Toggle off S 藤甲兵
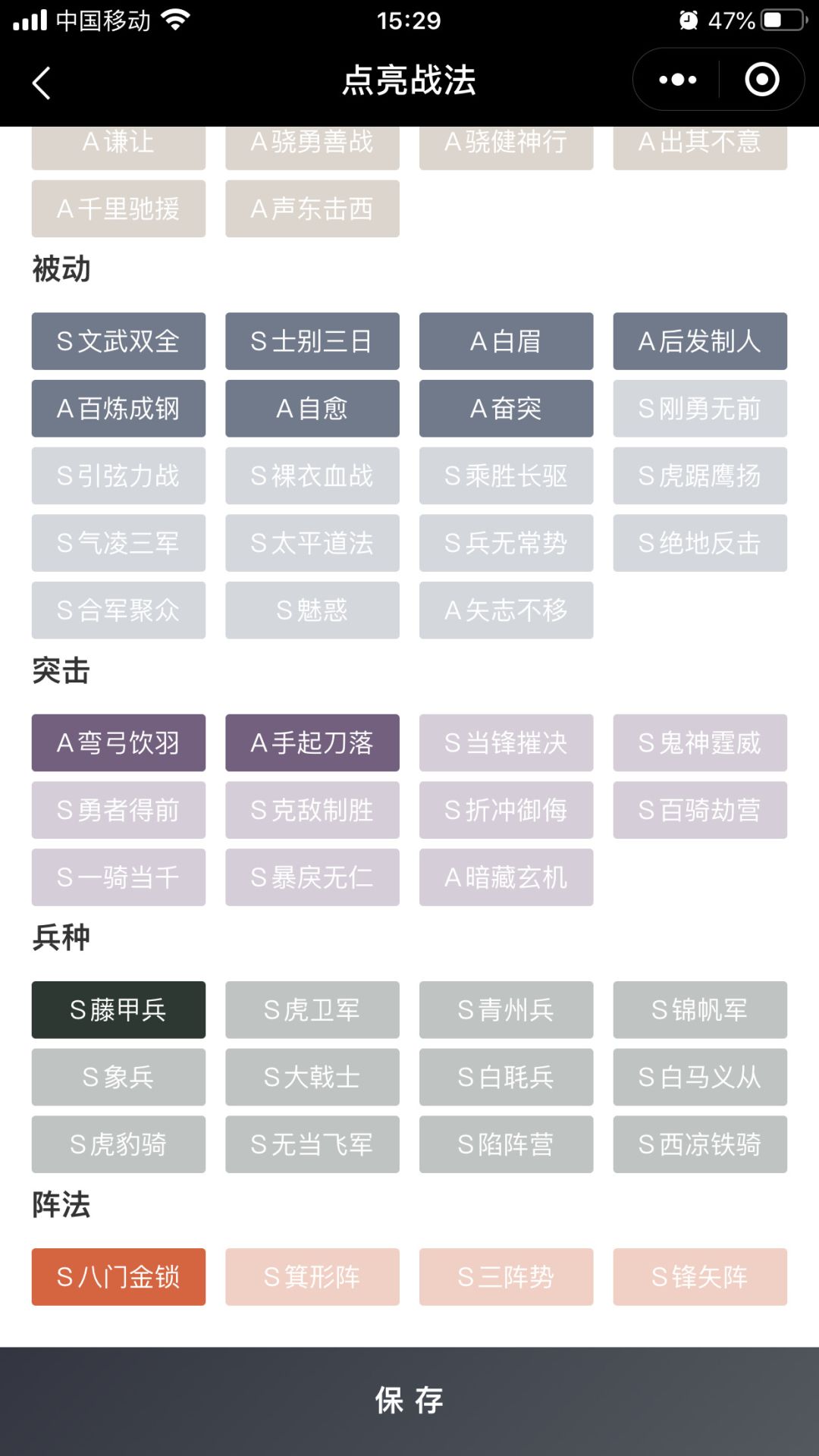819x1456 pixels. pos(118,1010)
